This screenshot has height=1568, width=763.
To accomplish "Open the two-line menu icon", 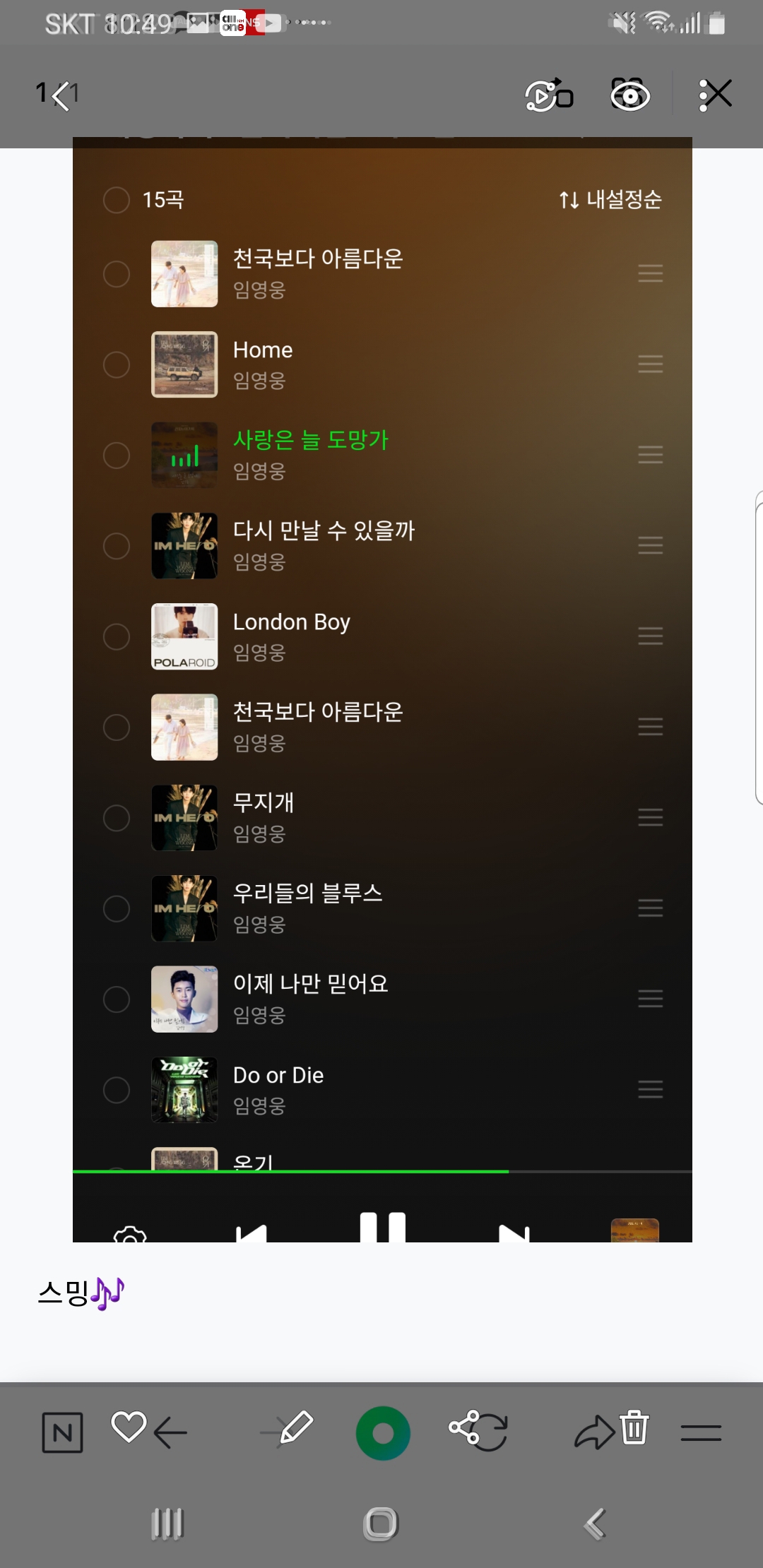I will [701, 1433].
